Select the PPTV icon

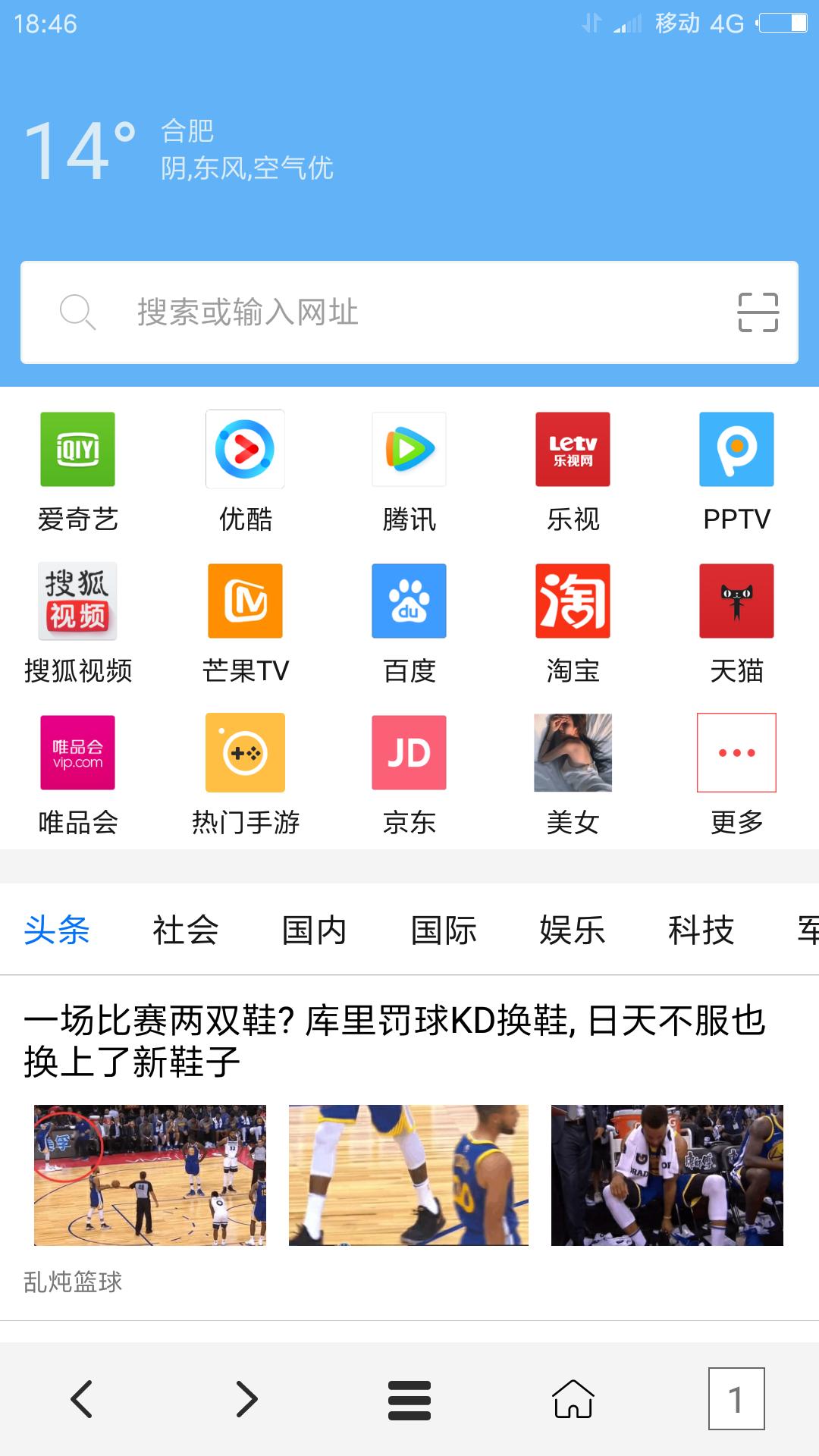click(x=736, y=450)
